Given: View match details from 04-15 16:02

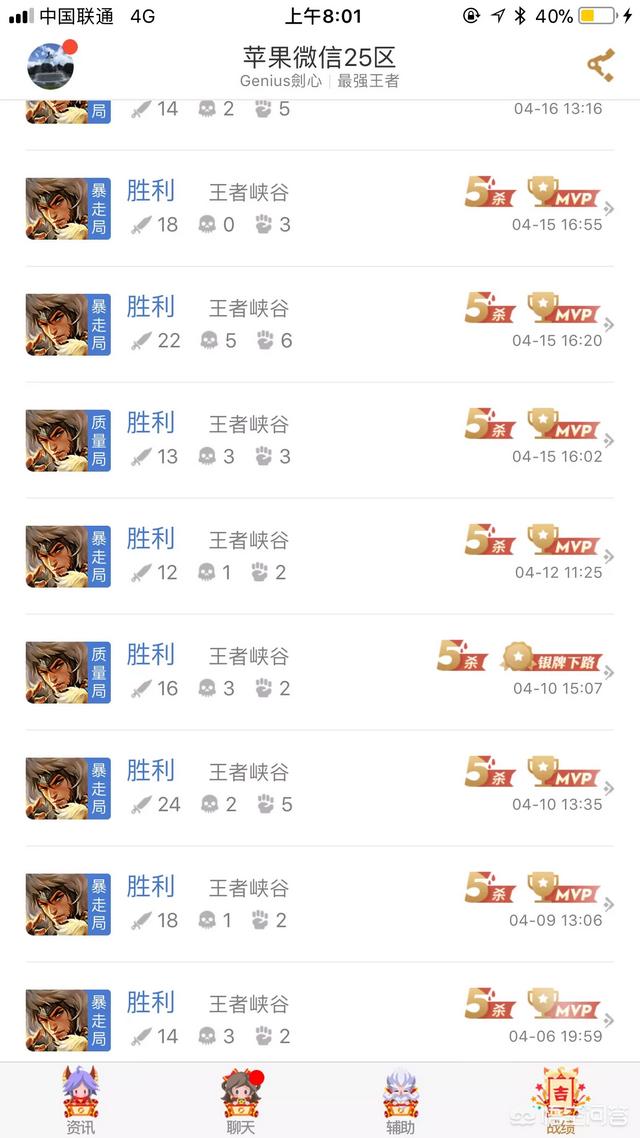Looking at the screenshot, I should point(320,440).
